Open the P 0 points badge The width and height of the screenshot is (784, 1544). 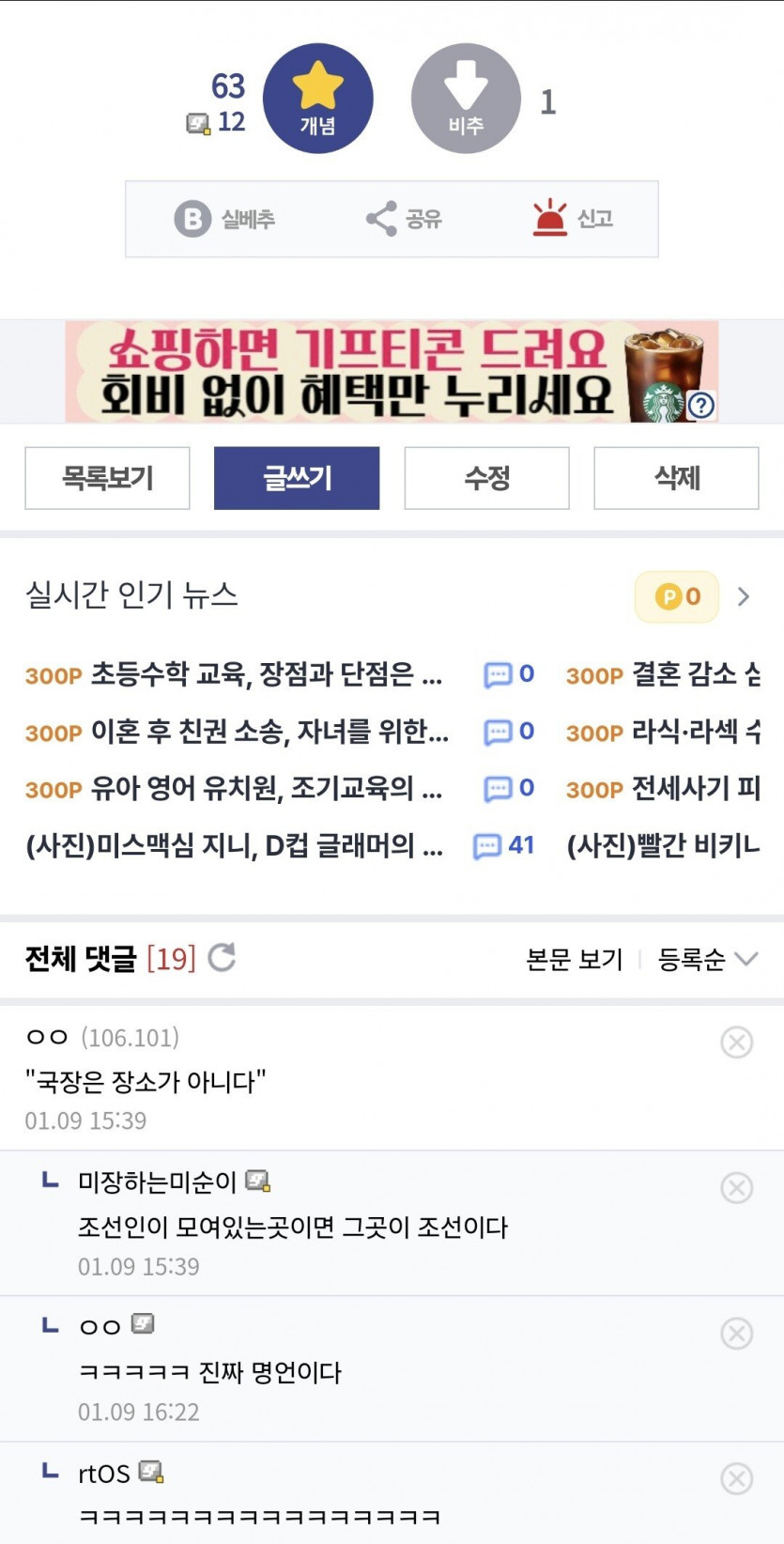677,596
